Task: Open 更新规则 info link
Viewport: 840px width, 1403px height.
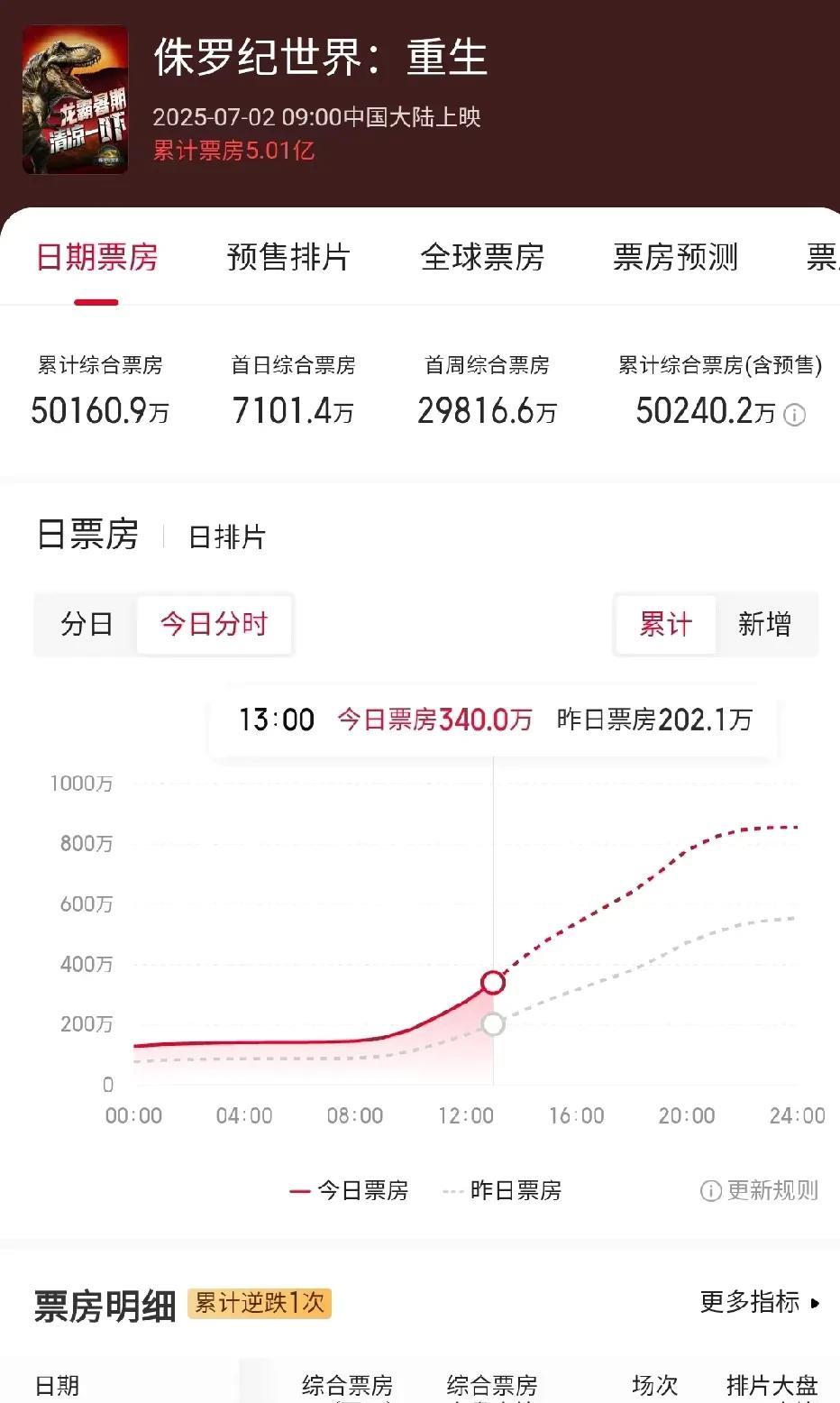Action: (x=759, y=1190)
